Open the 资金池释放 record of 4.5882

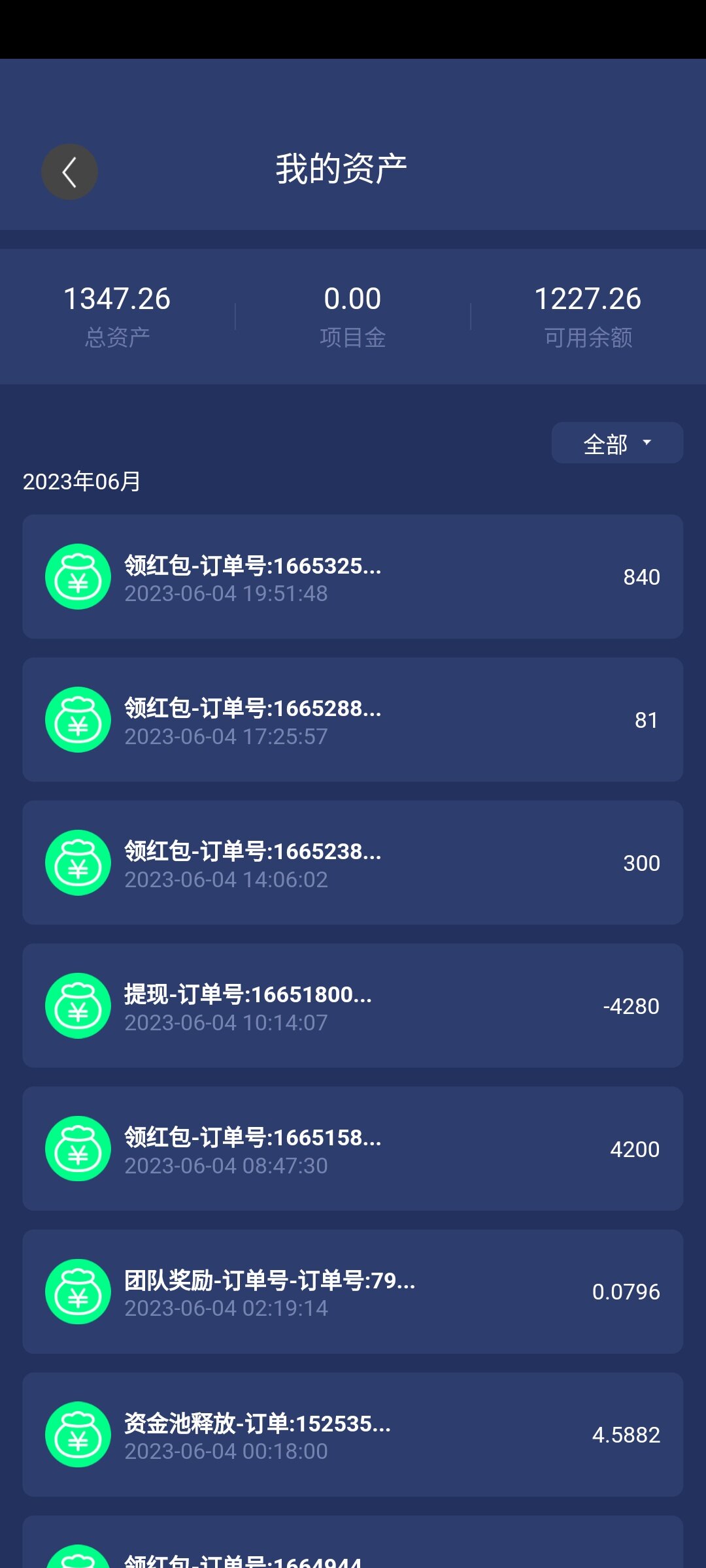(x=353, y=1435)
